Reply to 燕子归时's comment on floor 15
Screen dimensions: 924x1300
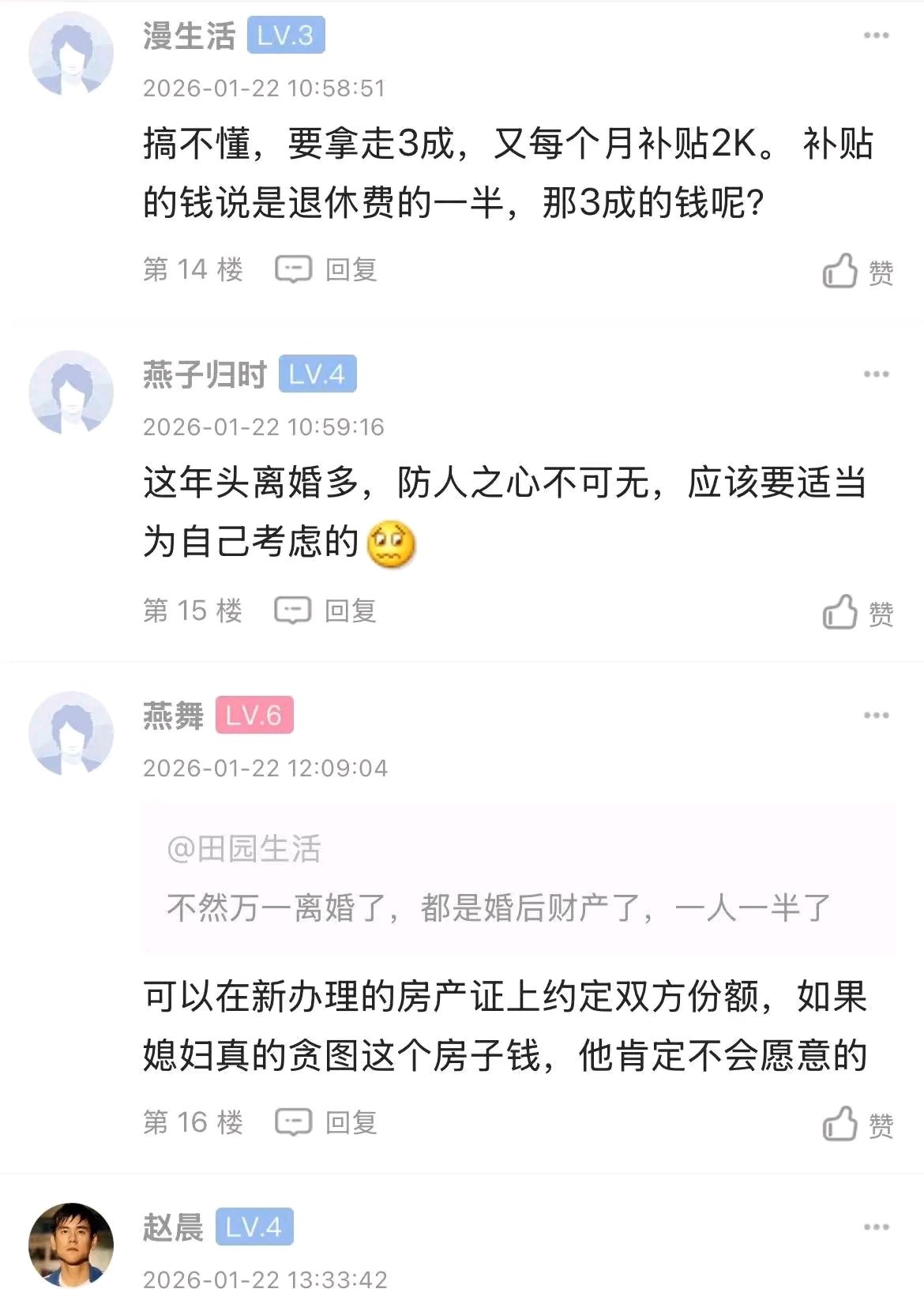(325, 611)
